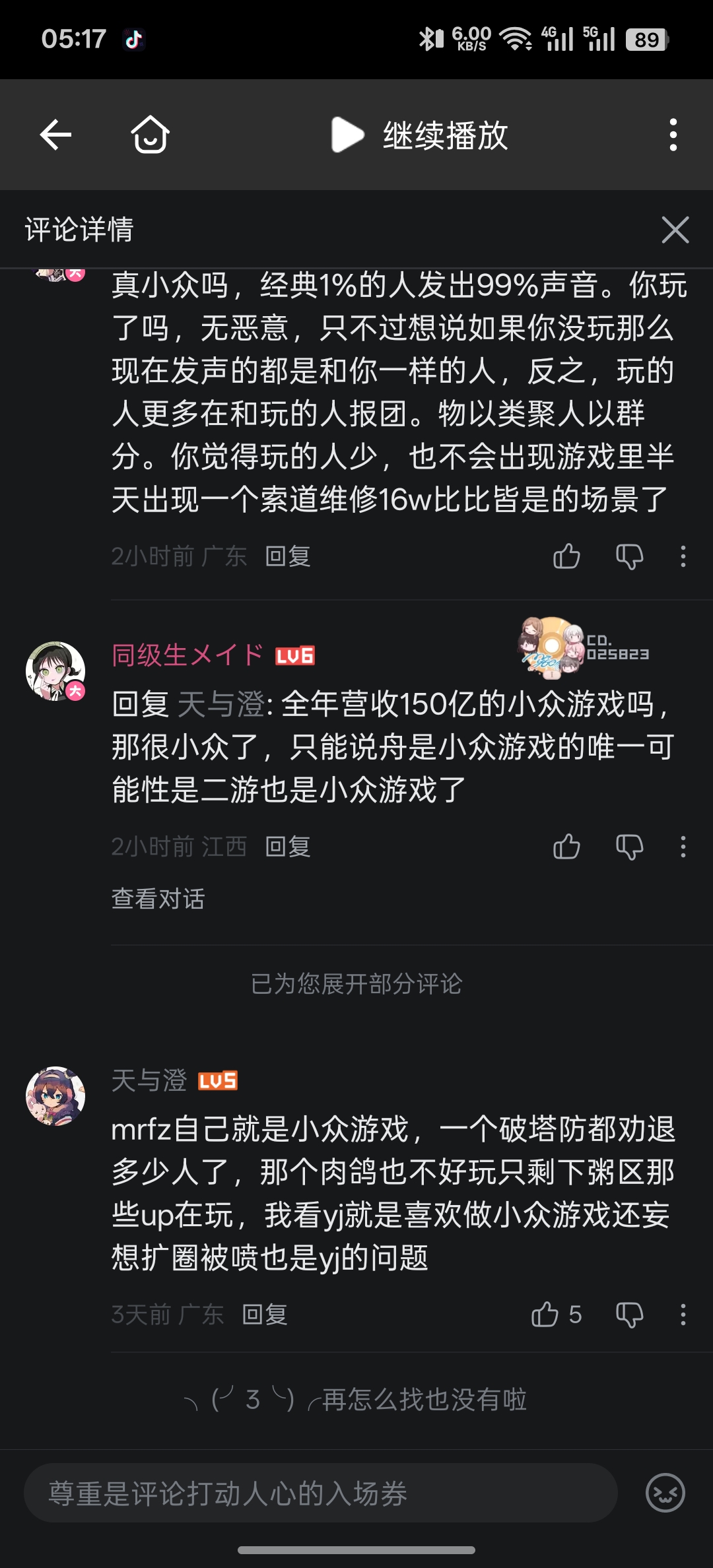713x1568 pixels.
Task: Go back with the top-left arrow
Action: coord(55,135)
